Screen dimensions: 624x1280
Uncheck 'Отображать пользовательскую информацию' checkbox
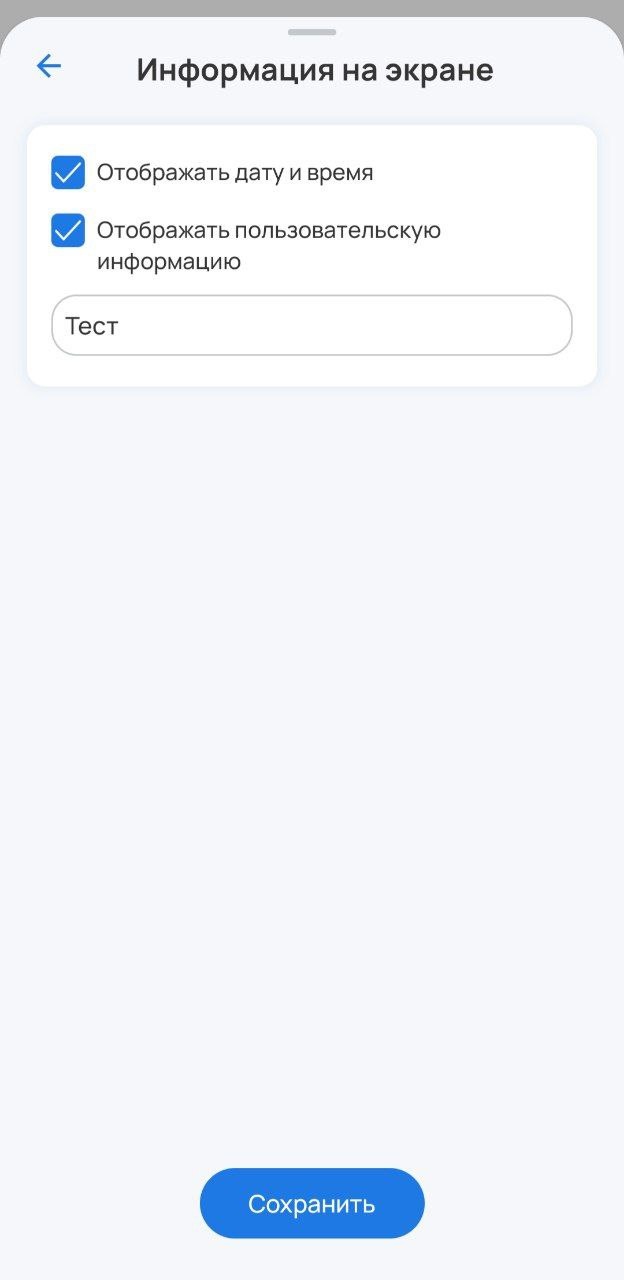coord(68,231)
